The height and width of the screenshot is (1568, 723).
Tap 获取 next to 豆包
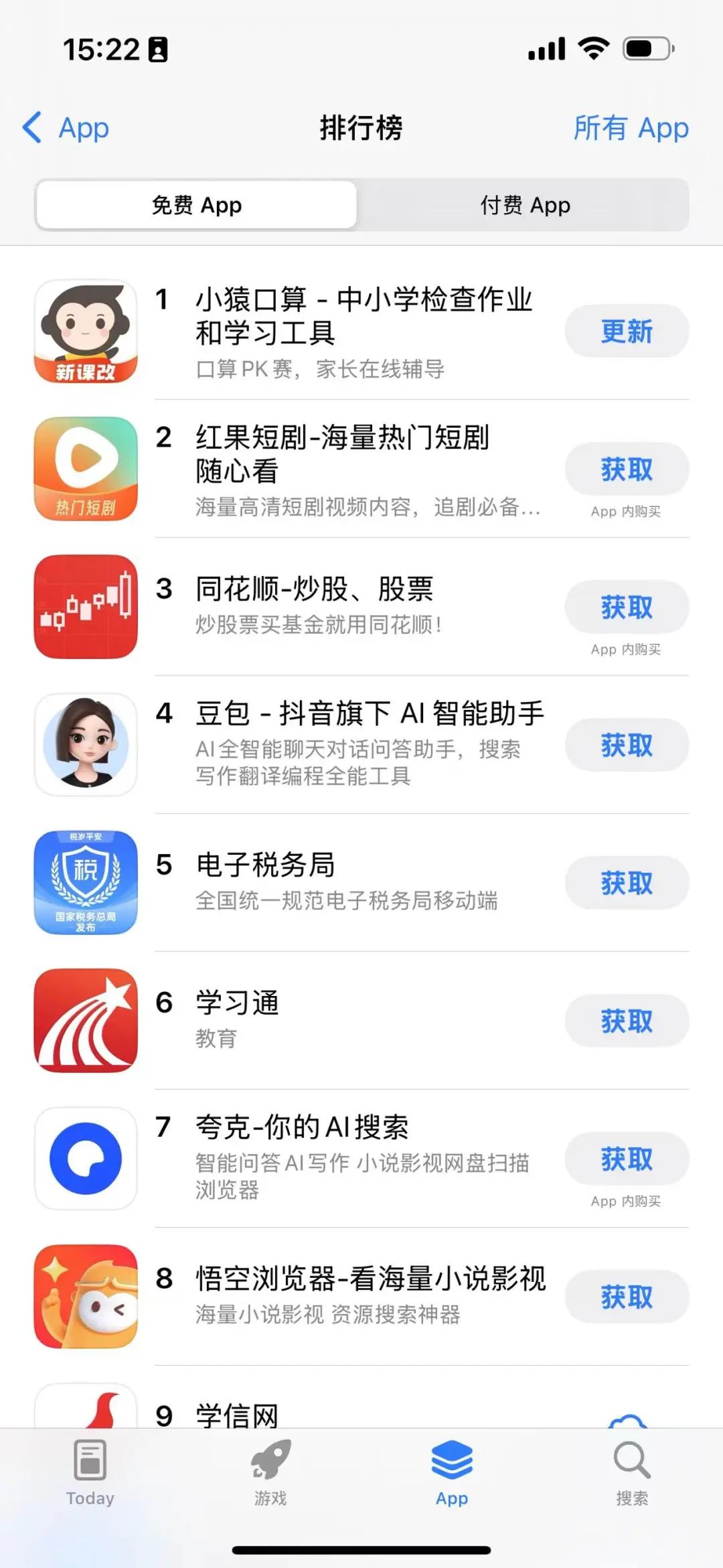pyautogui.click(x=625, y=744)
